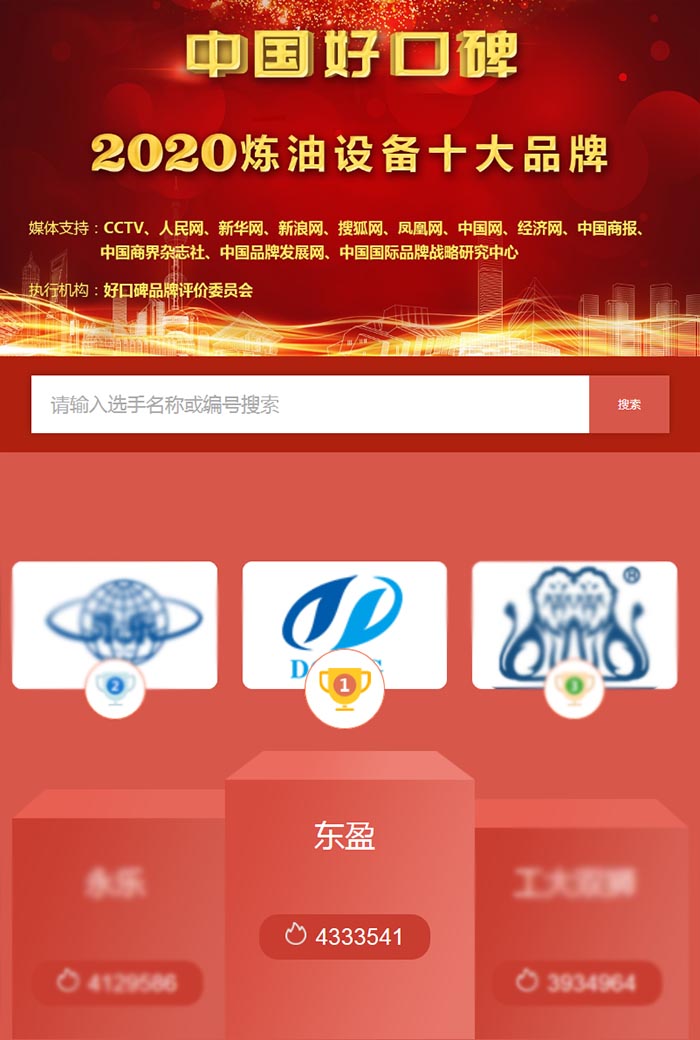
Task: Tap the contestant name or number search field
Action: [310, 405]
